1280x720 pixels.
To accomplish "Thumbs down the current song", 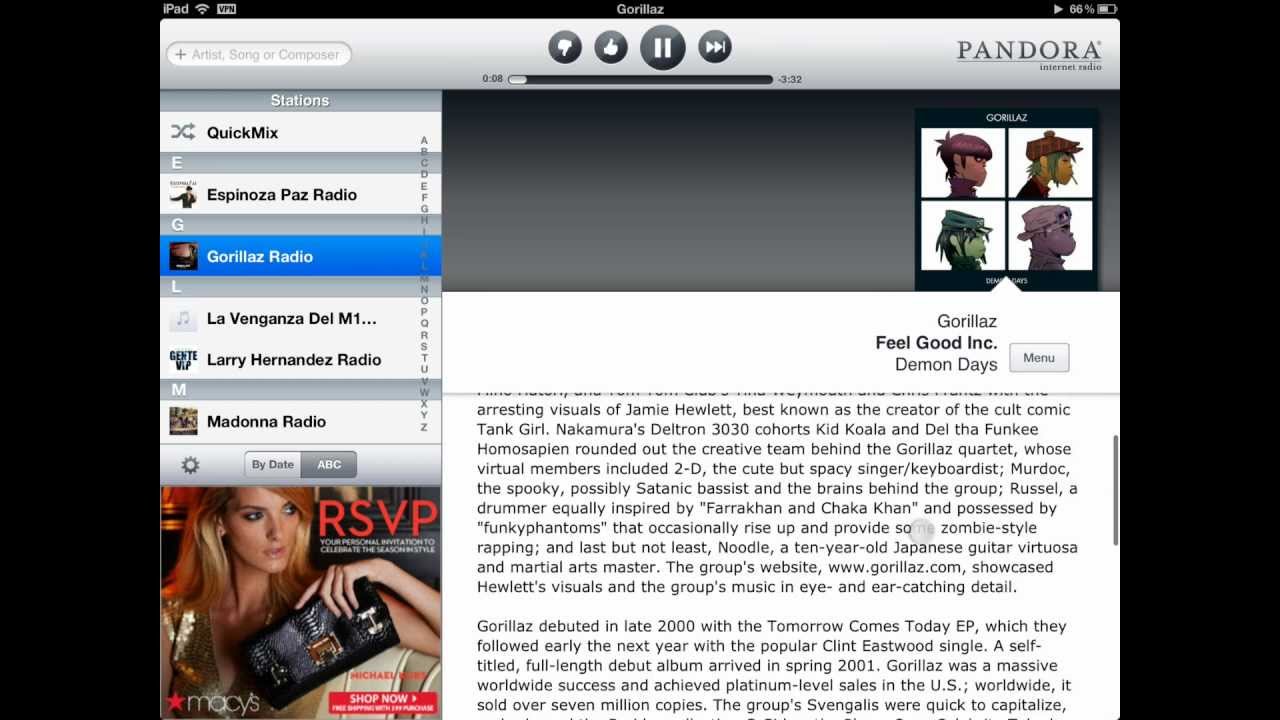I will (565, 47).
